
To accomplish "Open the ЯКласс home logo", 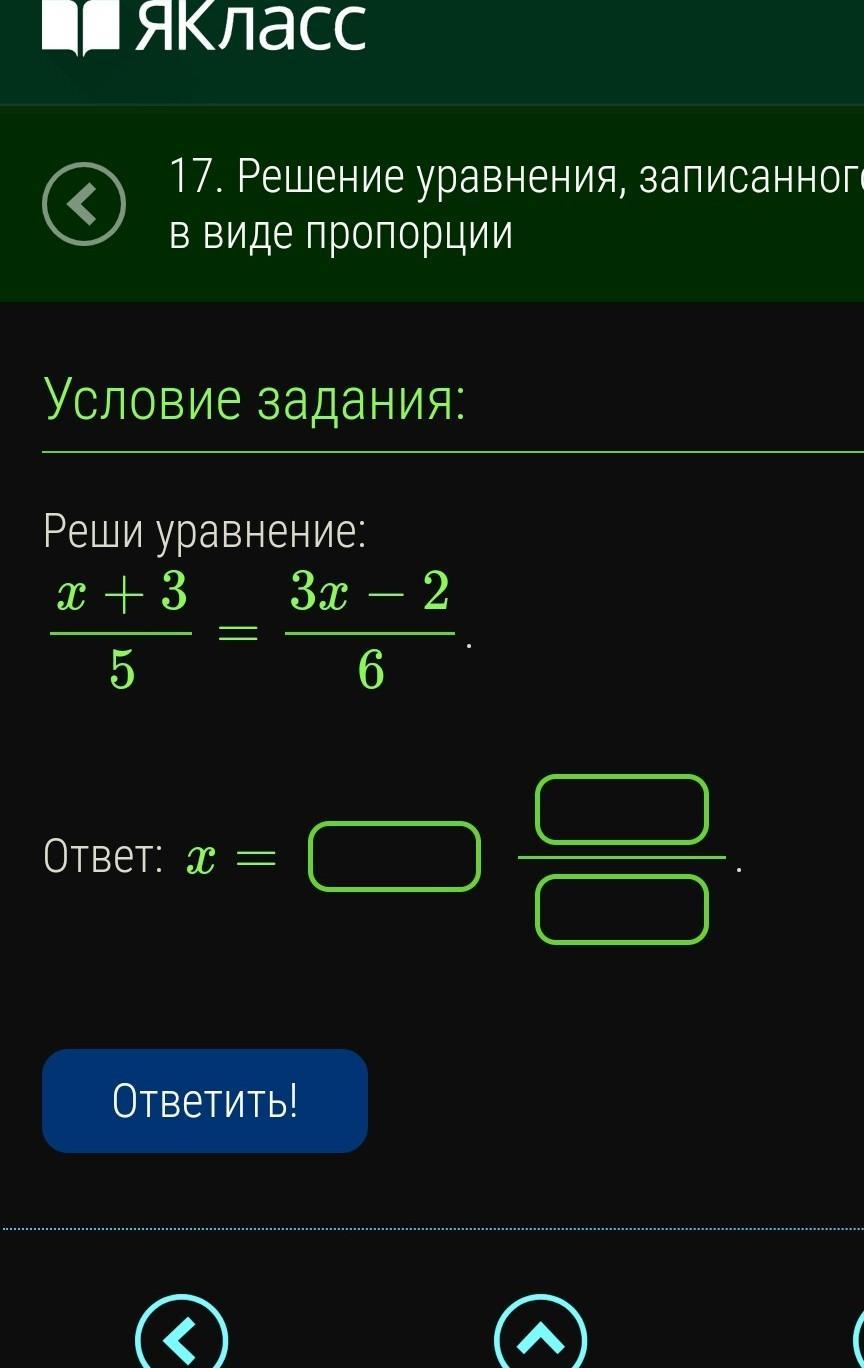I will point(205,28).
